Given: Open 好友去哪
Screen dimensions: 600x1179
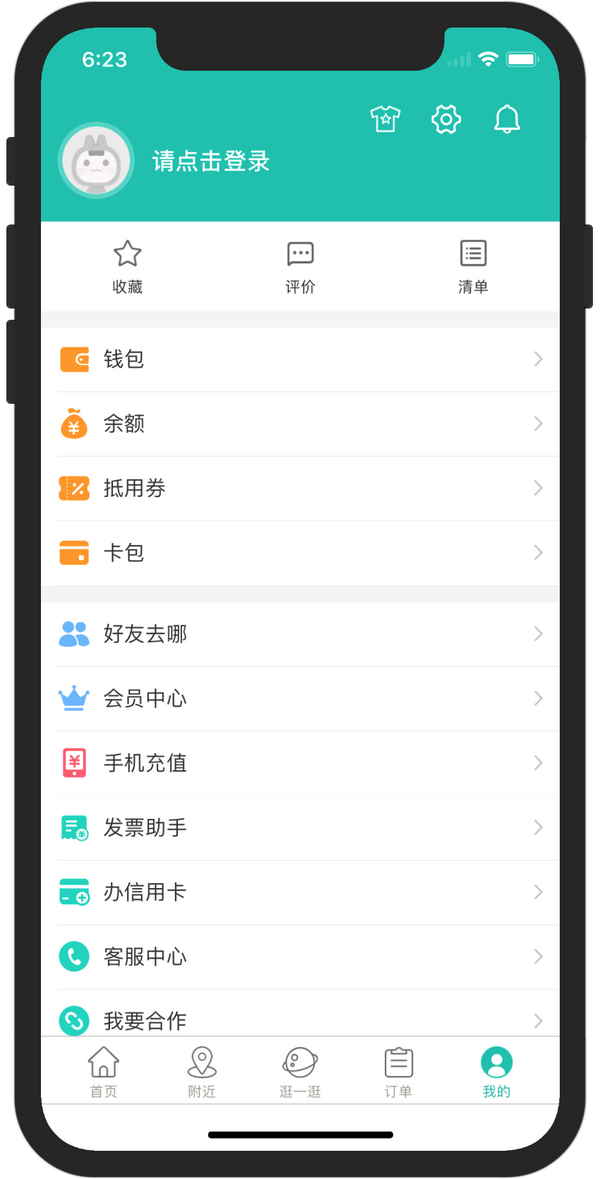Looking at the screenshot, I should click(300, 634).
